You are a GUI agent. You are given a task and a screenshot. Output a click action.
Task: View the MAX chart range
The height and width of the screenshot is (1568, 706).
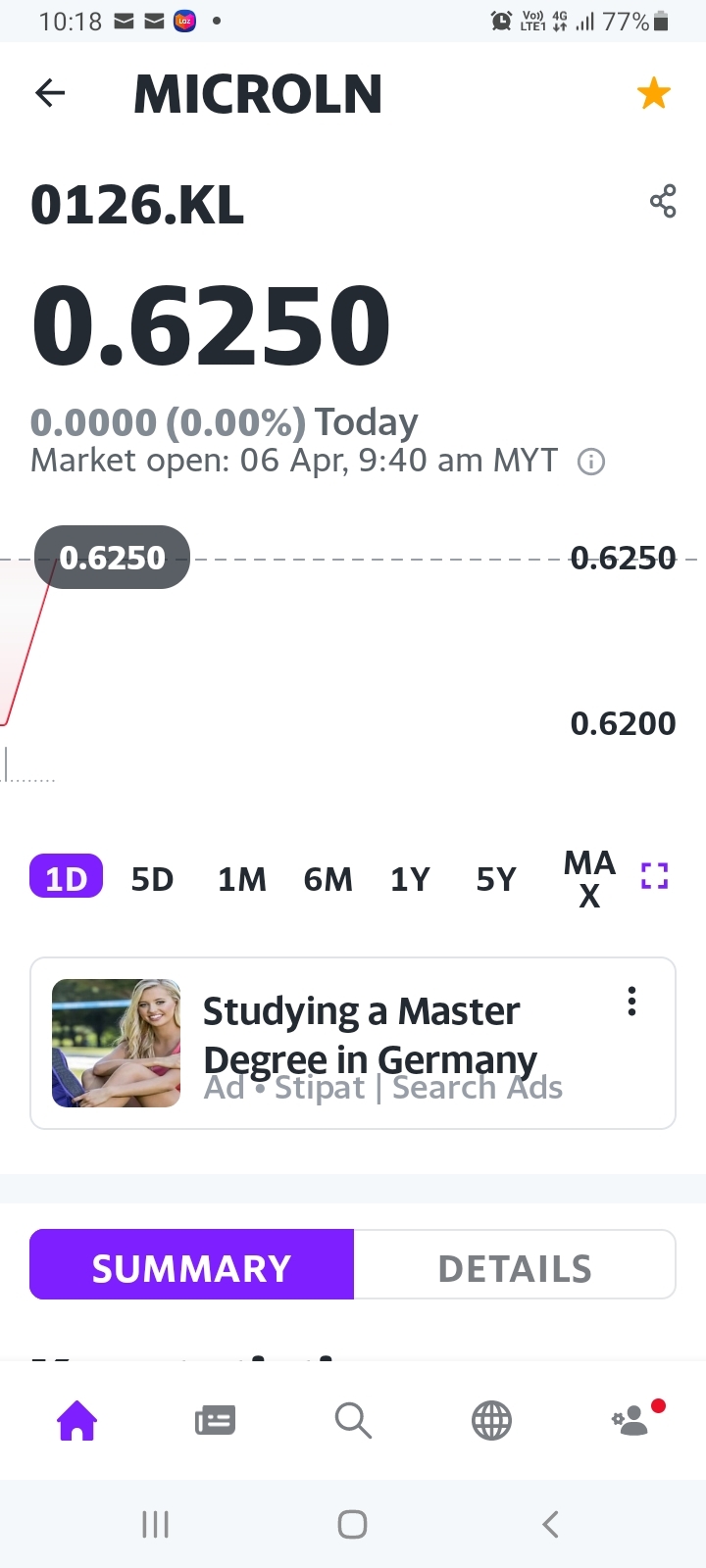point(589,879)
